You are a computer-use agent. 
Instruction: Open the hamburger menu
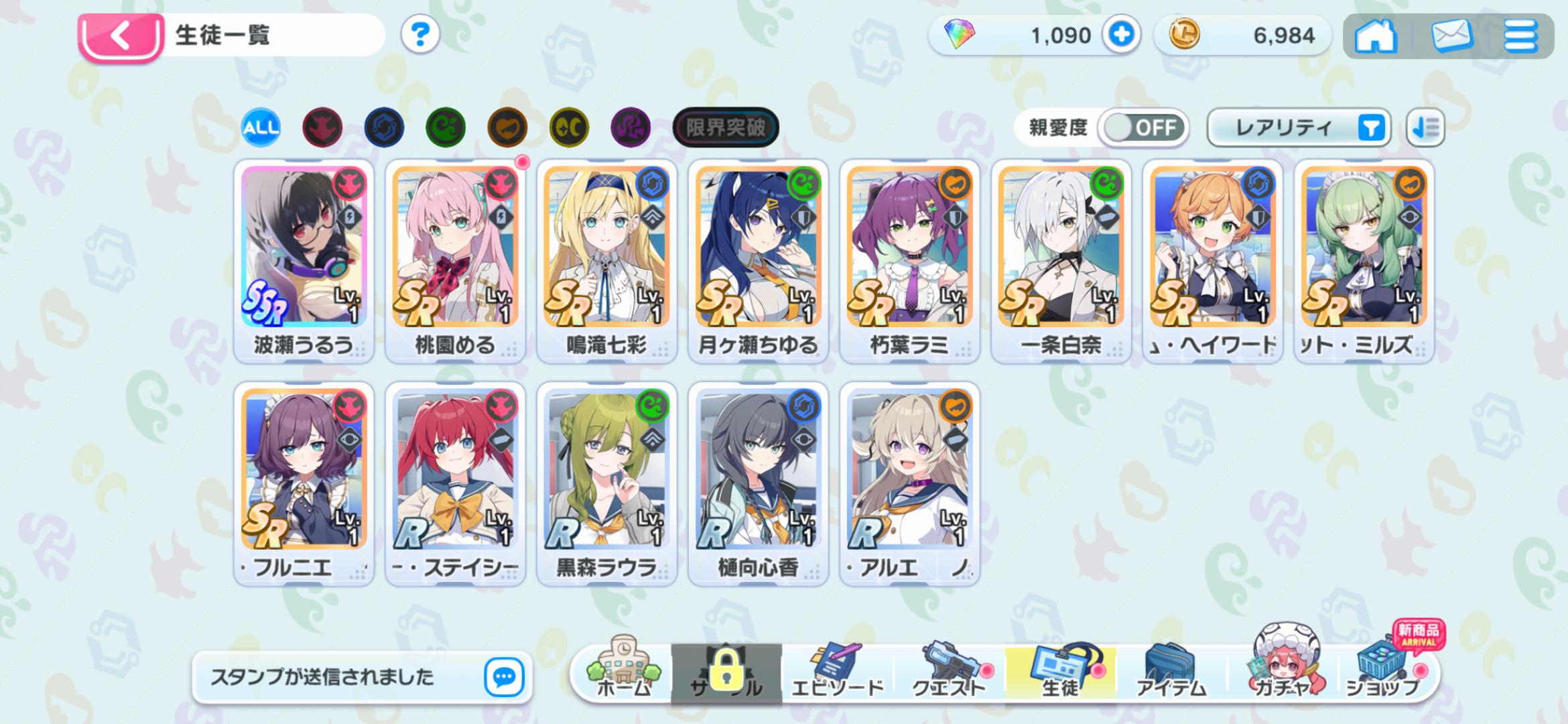(1520, 36)
